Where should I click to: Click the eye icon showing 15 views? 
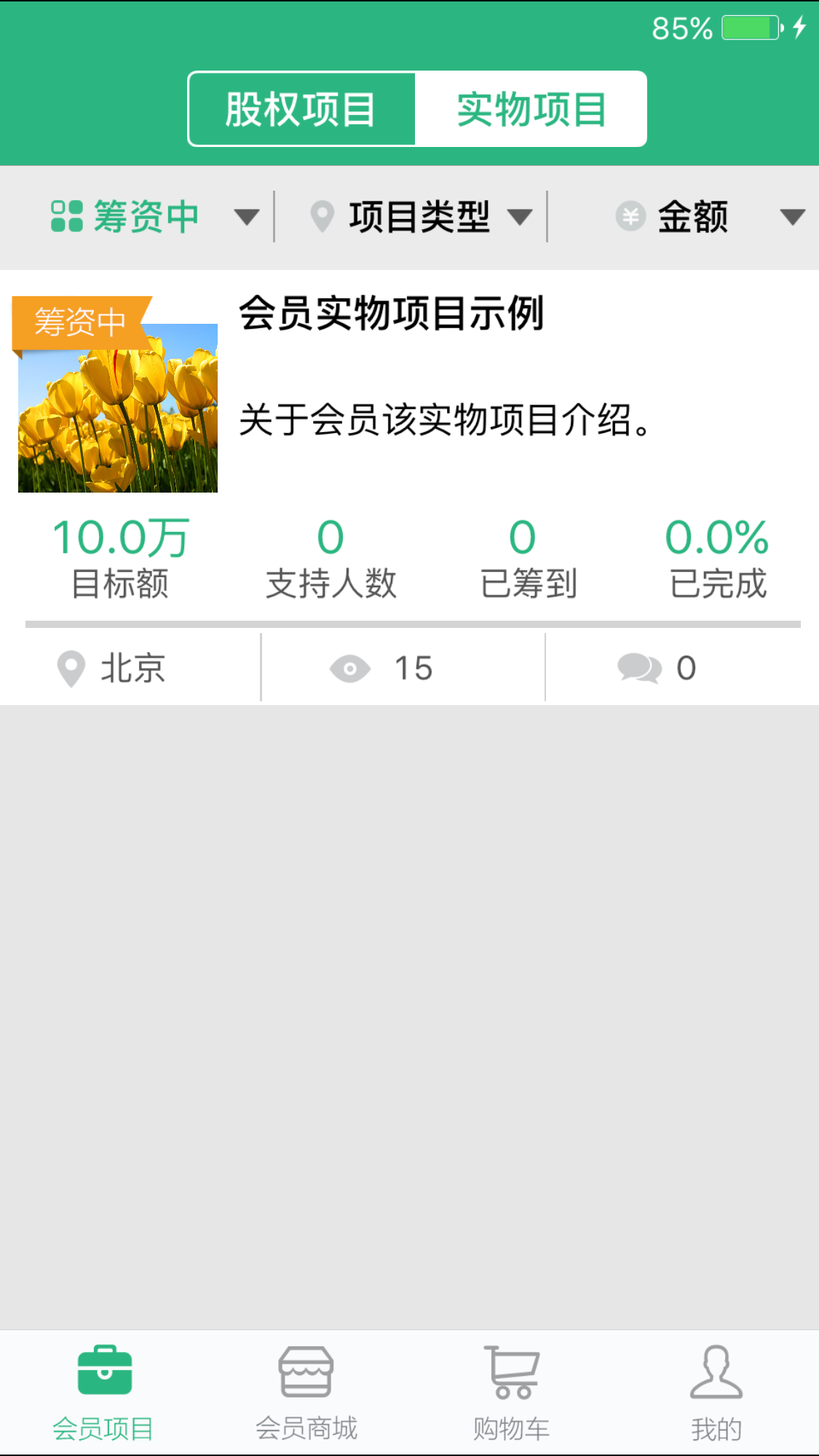pyautogui.click(x=352, y=667)
